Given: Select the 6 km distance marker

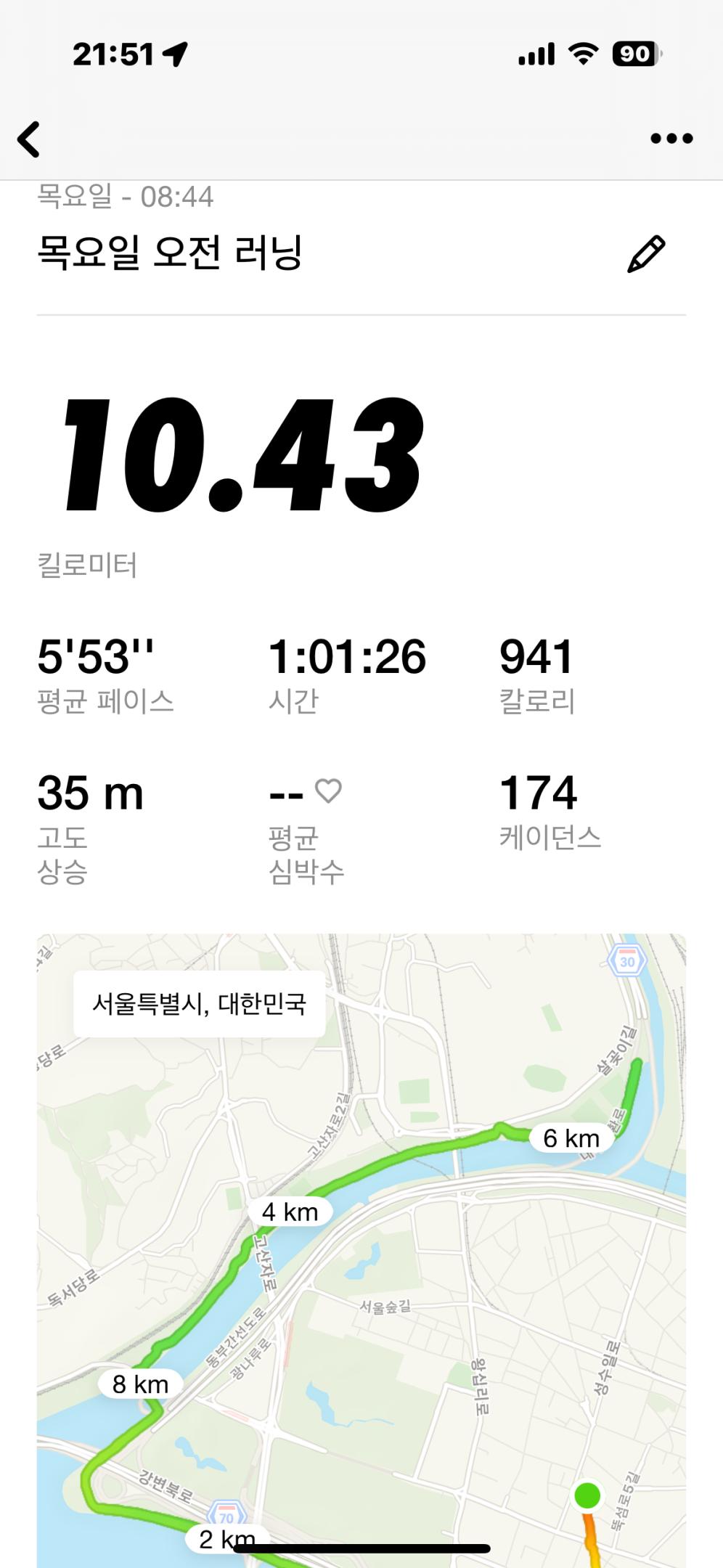Looking at the screenshot, I should click(x=571, y=1139).
